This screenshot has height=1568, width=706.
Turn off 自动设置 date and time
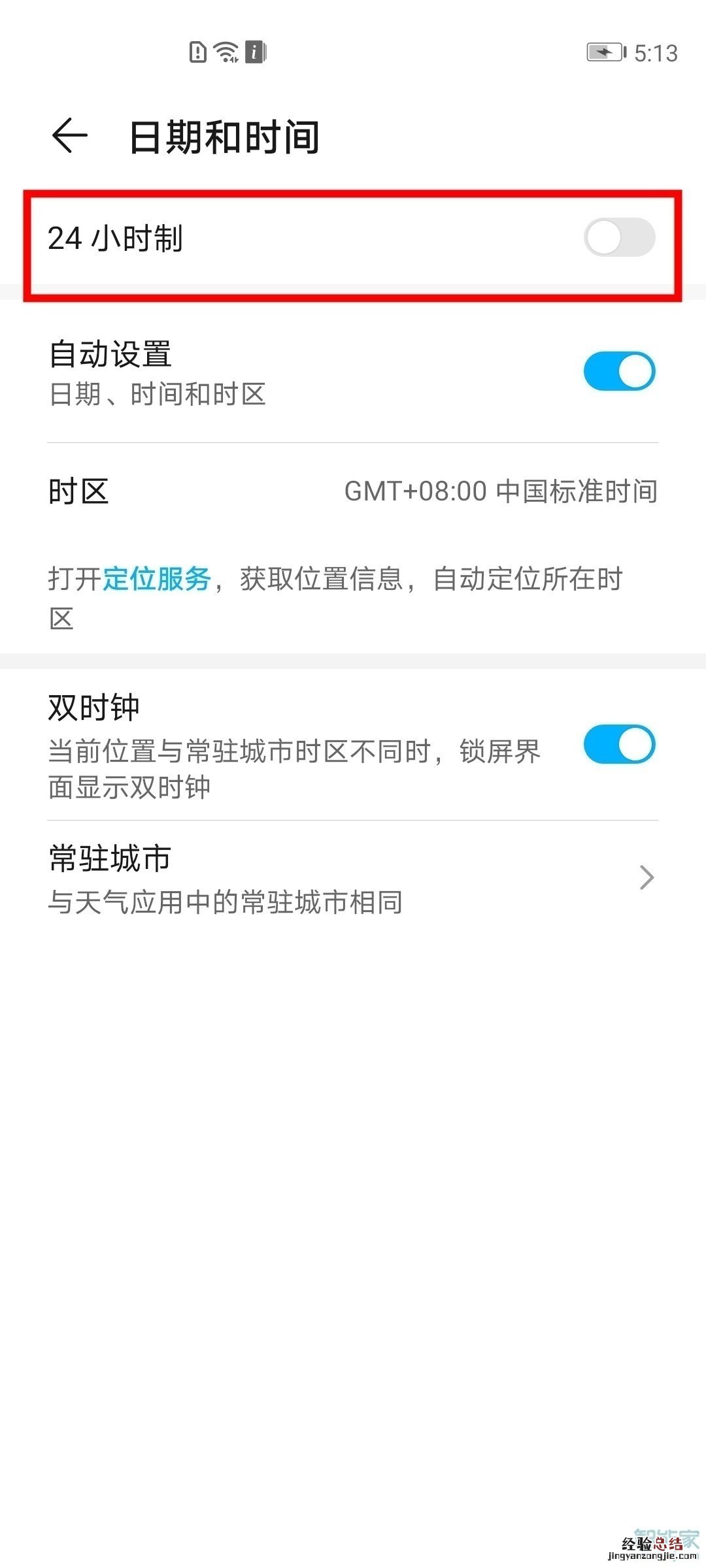coord(618,371)
